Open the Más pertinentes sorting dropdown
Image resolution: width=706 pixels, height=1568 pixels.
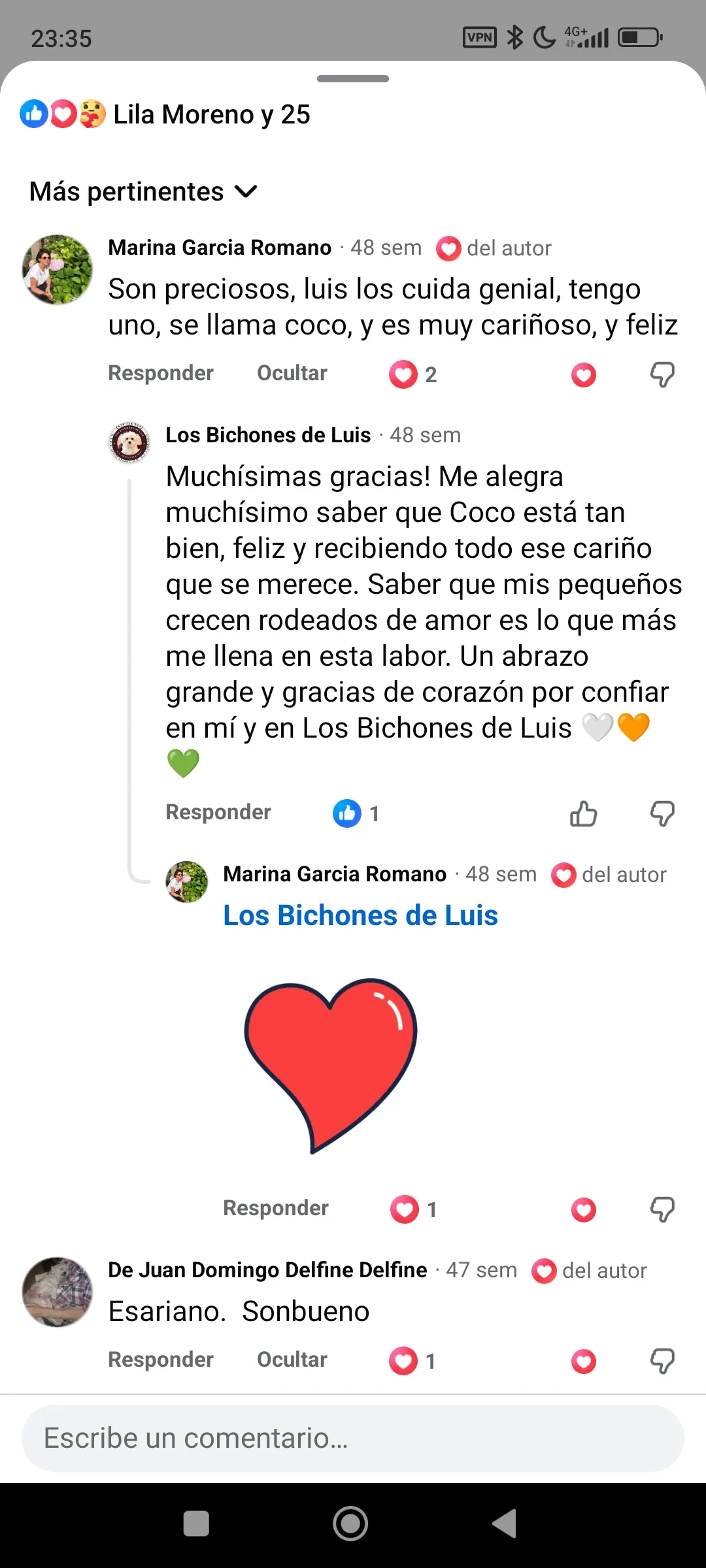tap(144, 191)
